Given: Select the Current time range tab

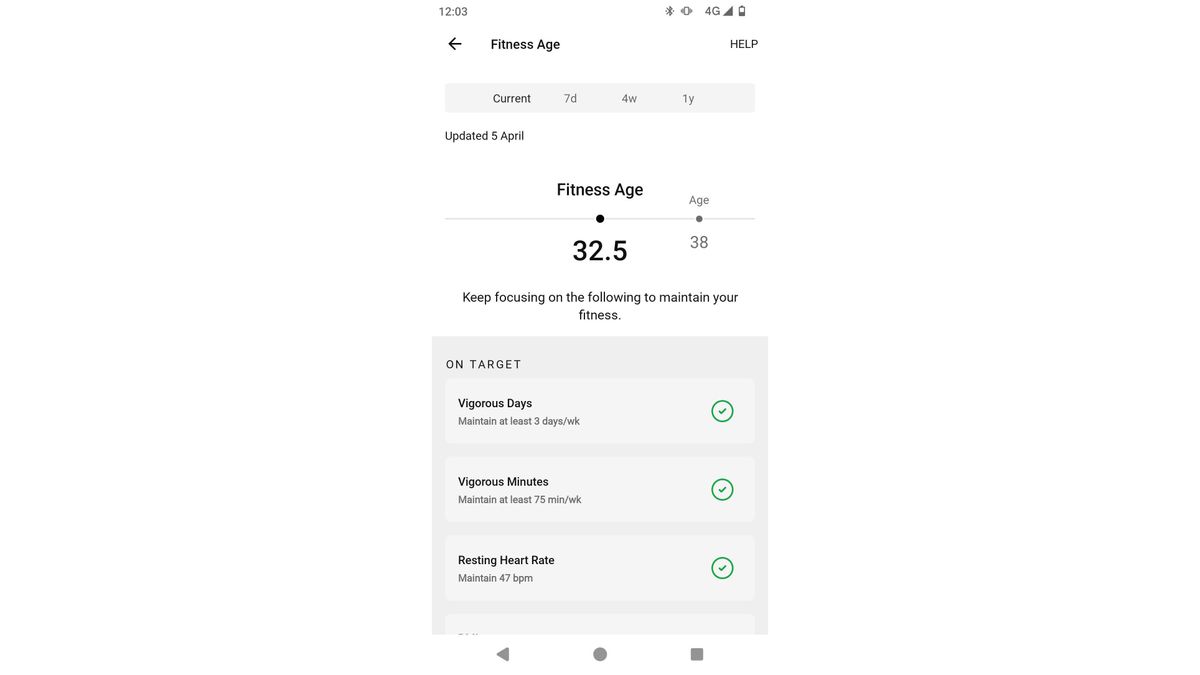Looking at the screenshot, I should coord(511,98).
